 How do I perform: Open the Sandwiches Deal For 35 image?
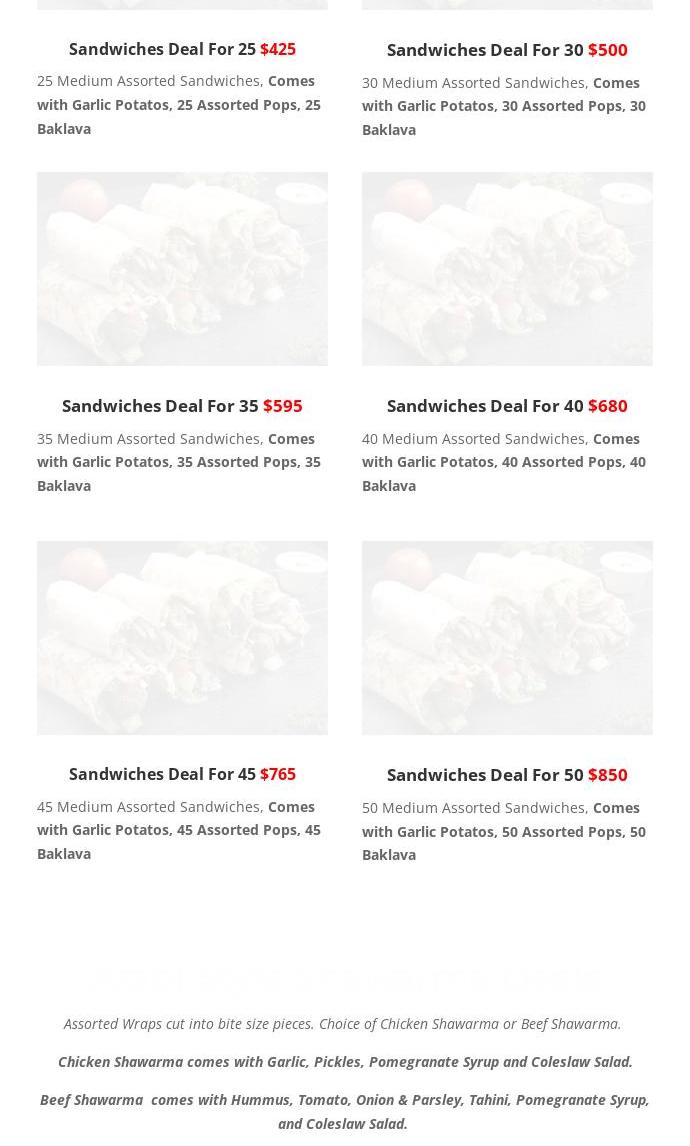coord(182,268)
